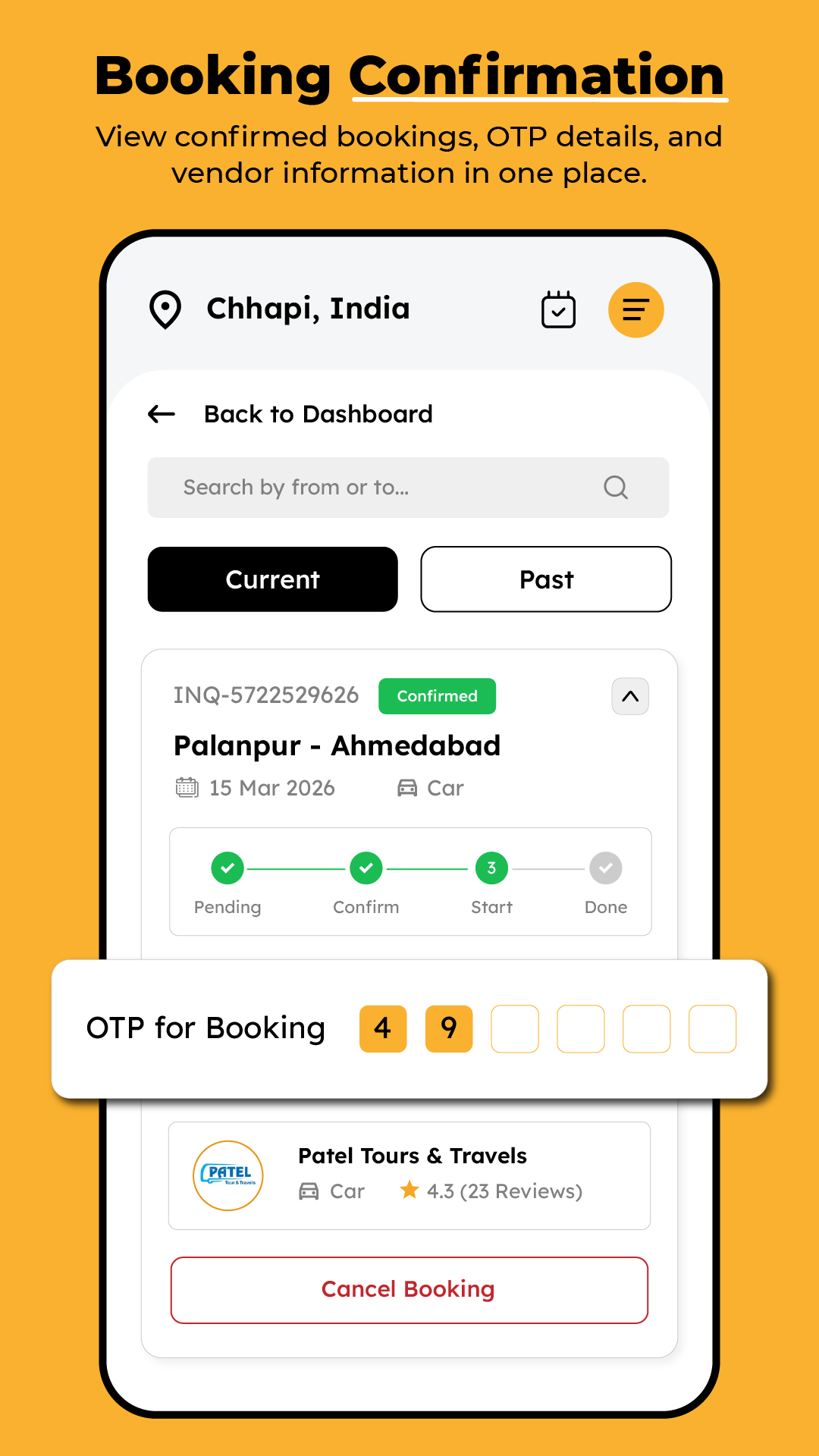819x1456 pixels.
Task: Tap the location pin icon beside Chhapi, India
Action: [x=164, y=309]
